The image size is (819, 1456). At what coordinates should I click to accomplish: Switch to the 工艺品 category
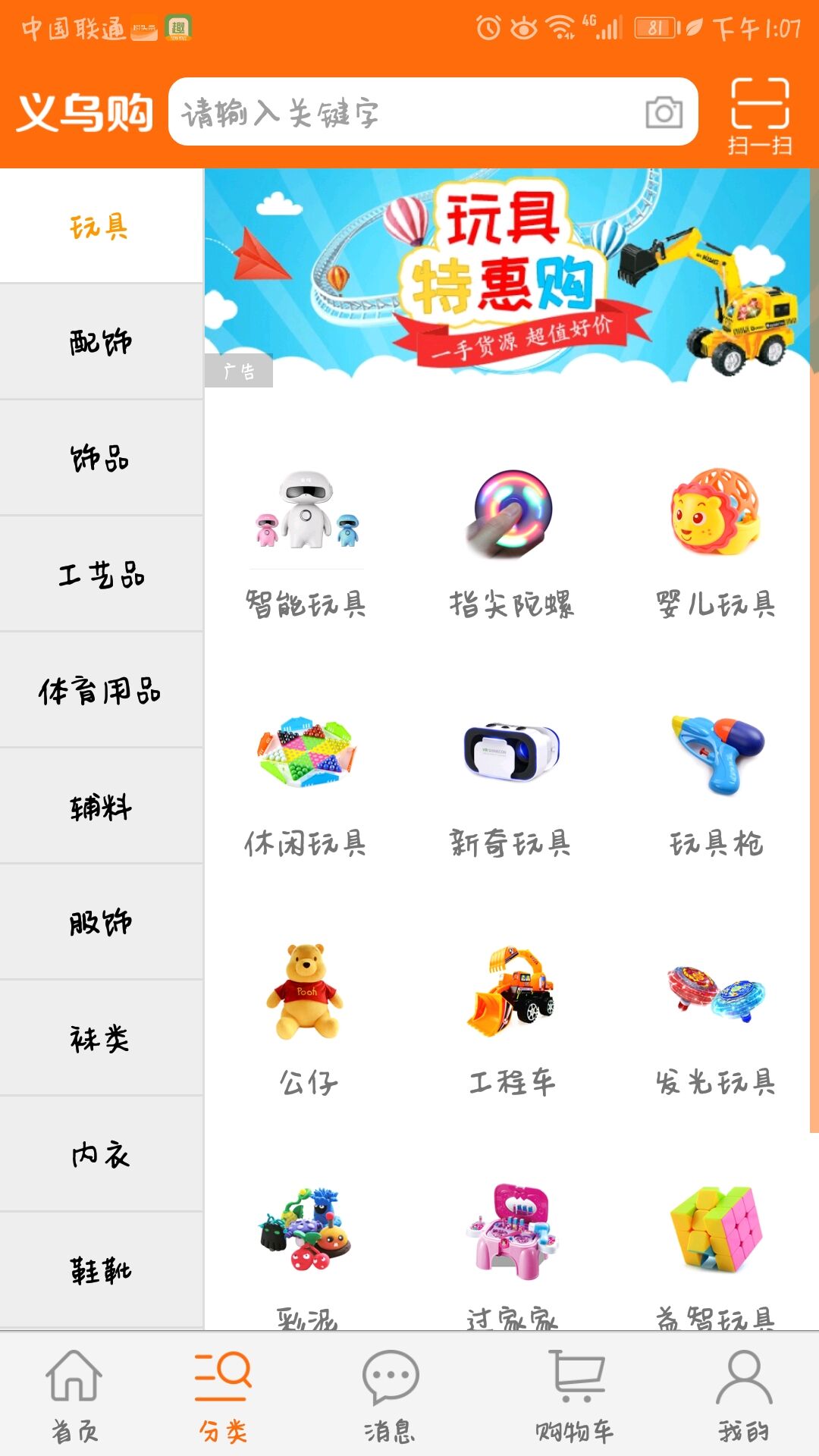pyautogui.click(x=101, y=574)
